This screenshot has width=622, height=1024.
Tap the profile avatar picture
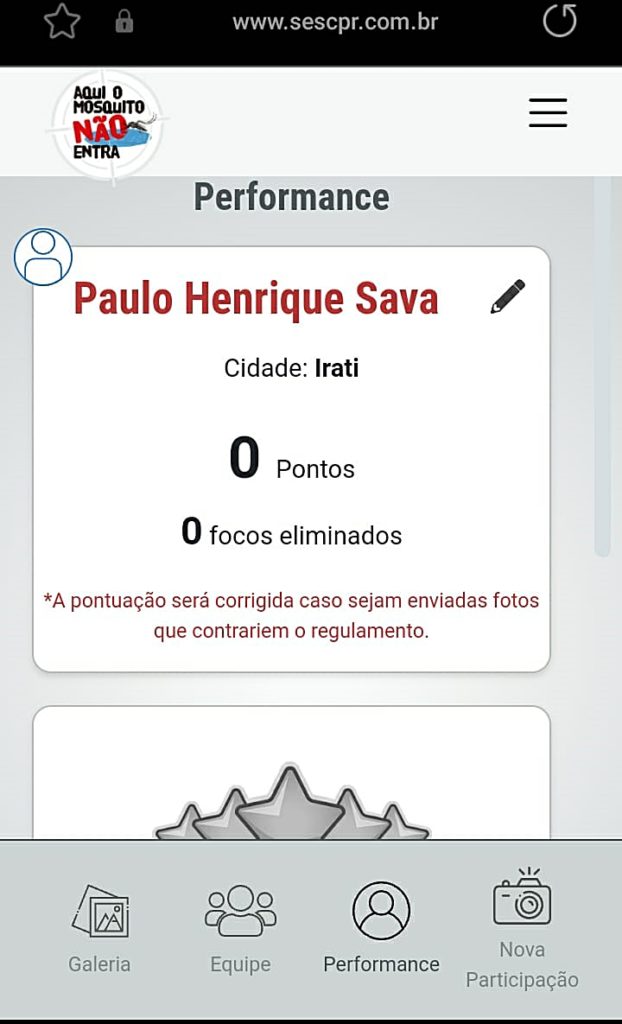click(x=43, y=257)
